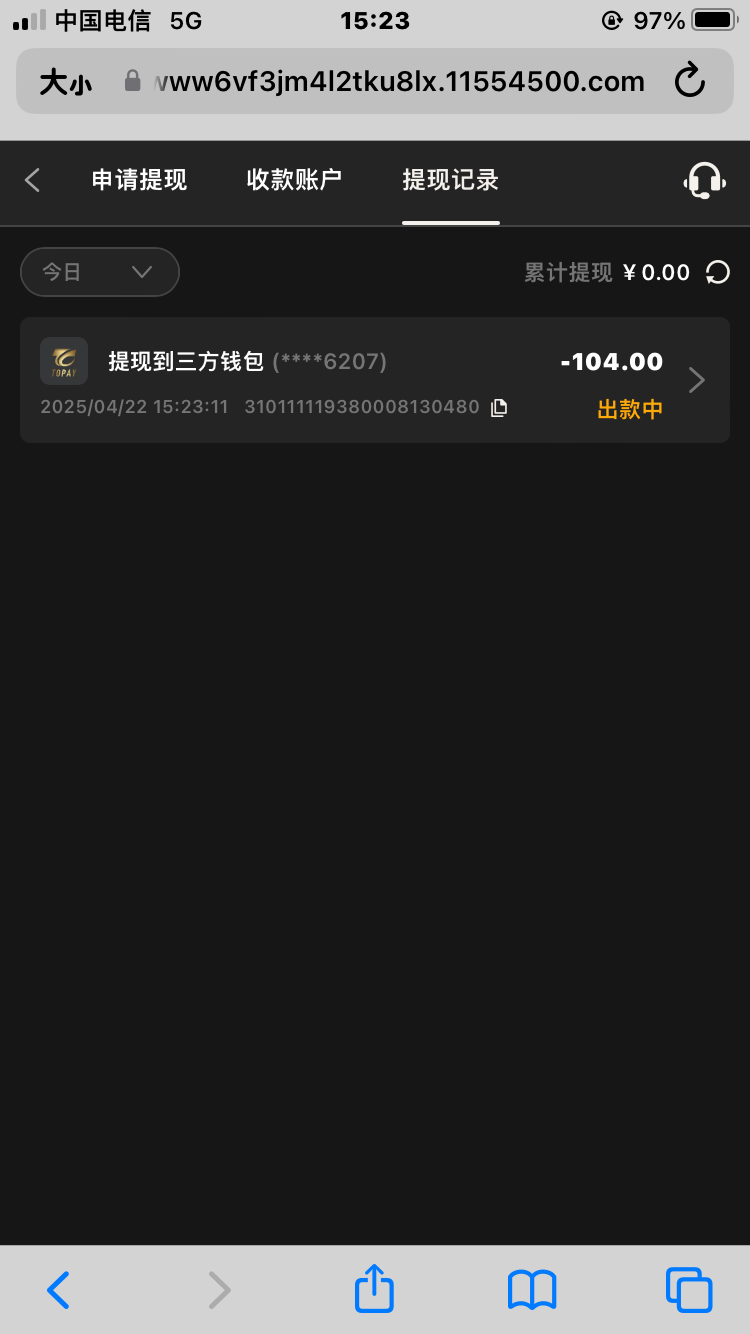Open Safari bookmarks
The image size is (750, 1334).
pyautogui.click(x=532, y=1290)
